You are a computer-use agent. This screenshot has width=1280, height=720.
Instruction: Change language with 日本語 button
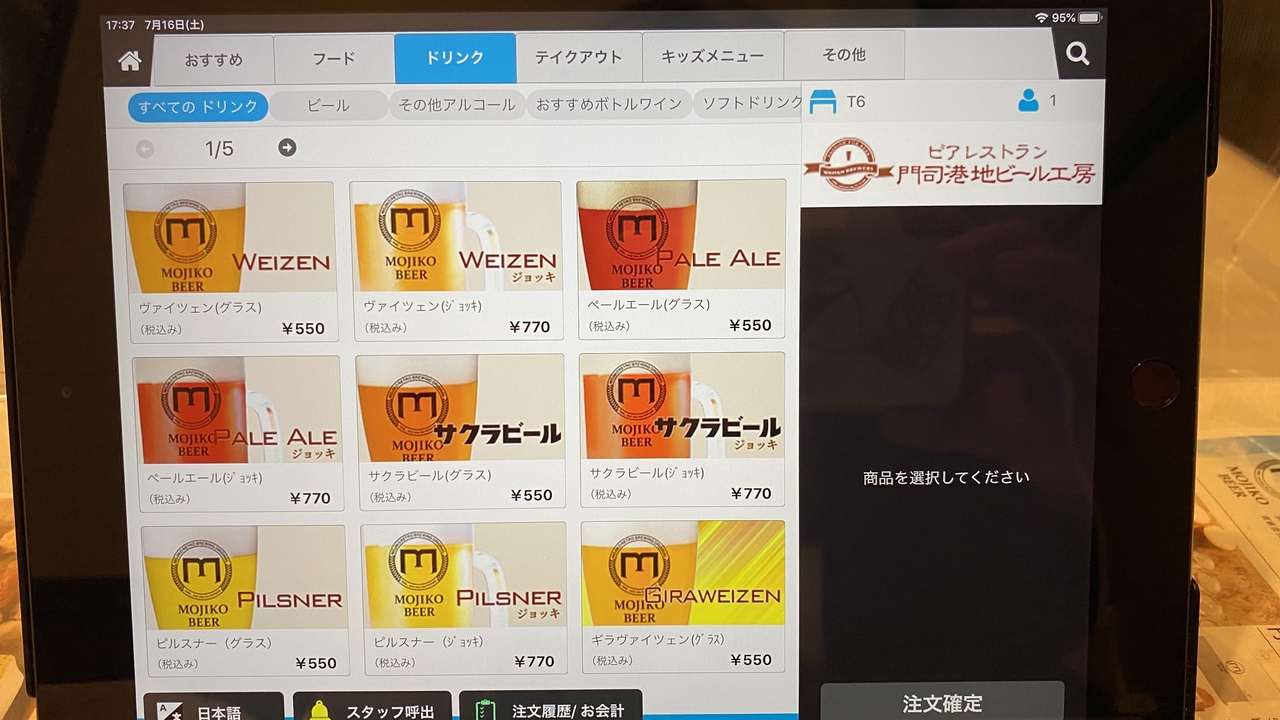pos(213,708)
